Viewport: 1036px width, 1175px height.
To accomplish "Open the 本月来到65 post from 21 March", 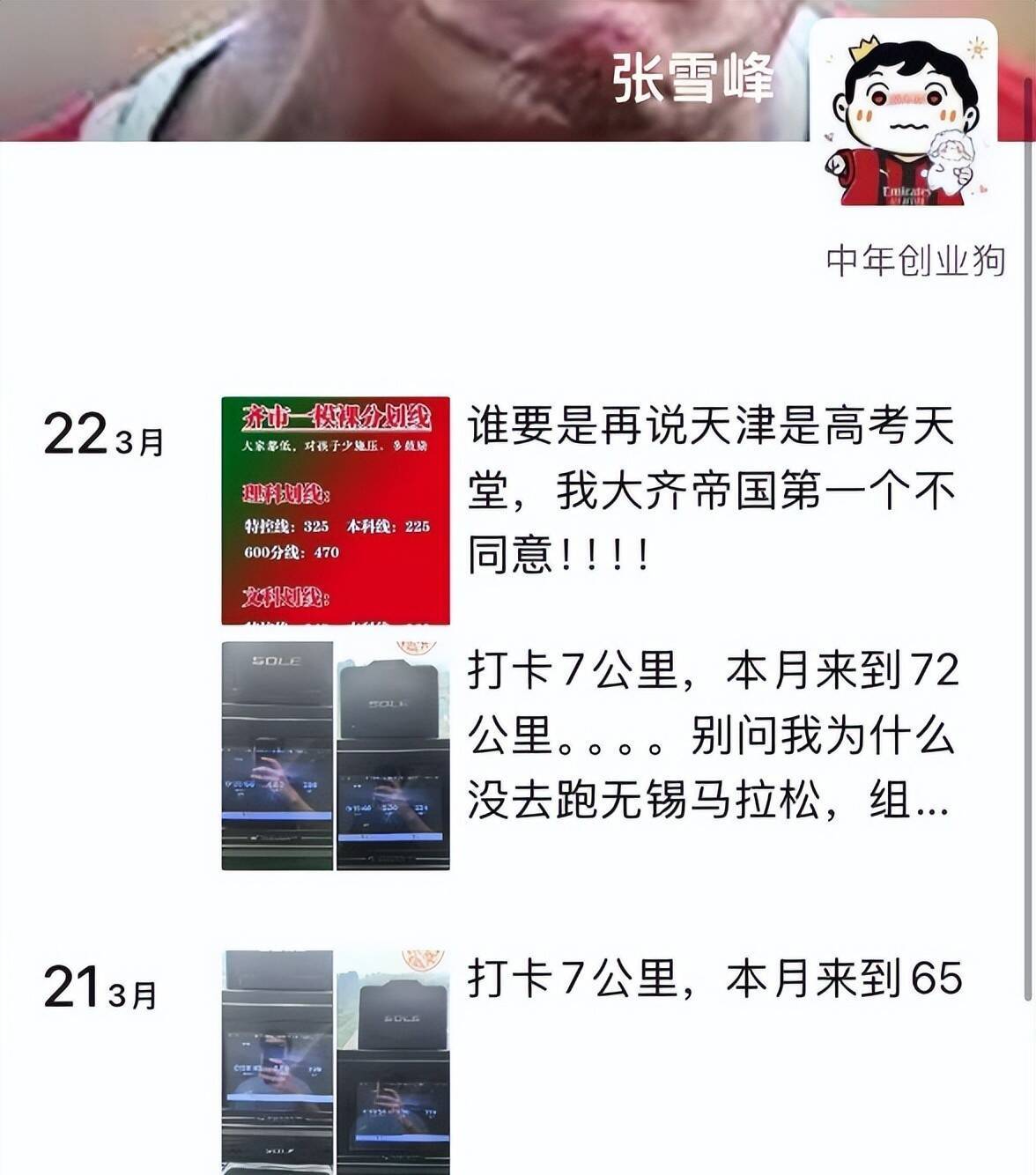I will pyautogui.click(x=714, y=978).
